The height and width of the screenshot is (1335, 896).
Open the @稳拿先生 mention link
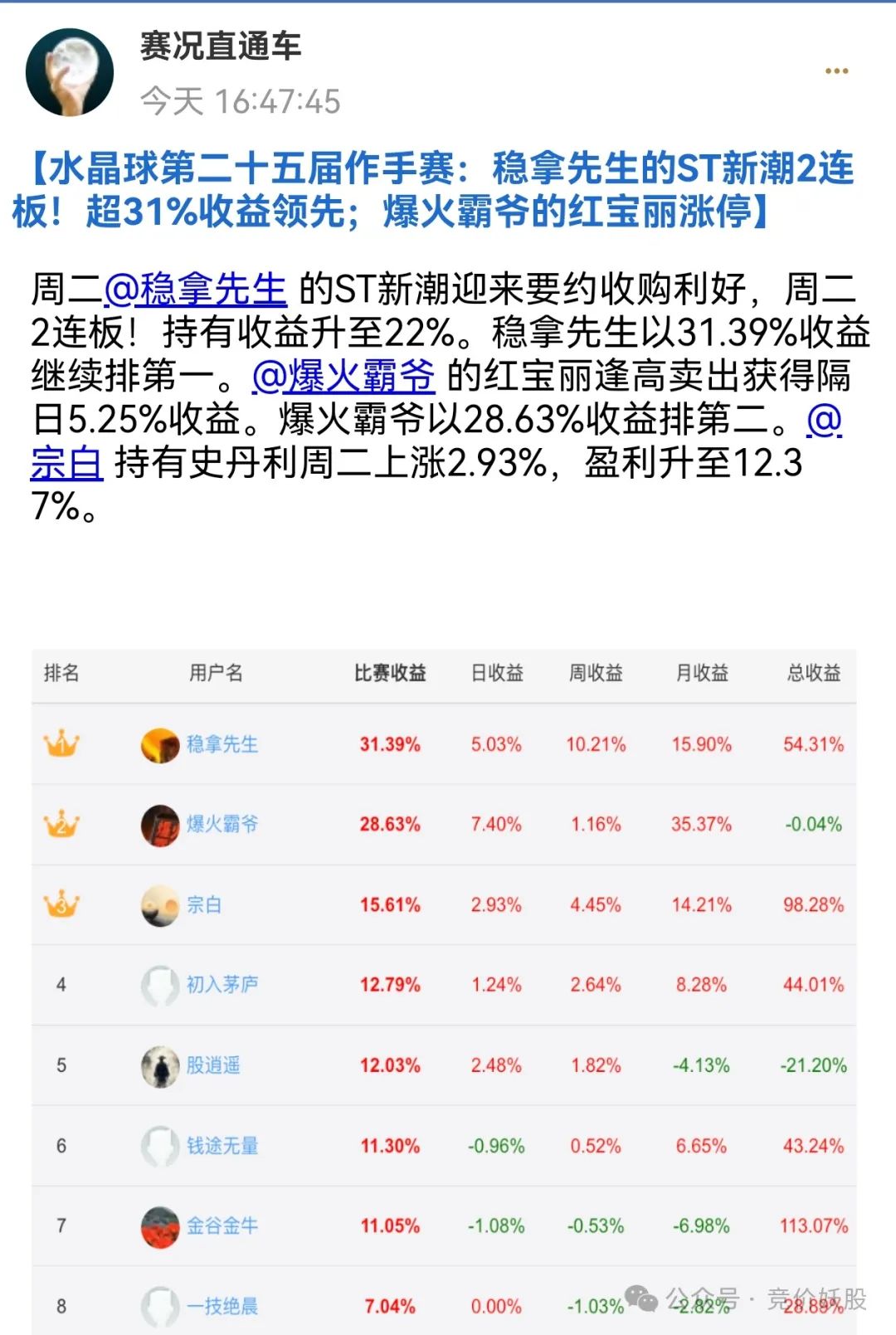196,290
